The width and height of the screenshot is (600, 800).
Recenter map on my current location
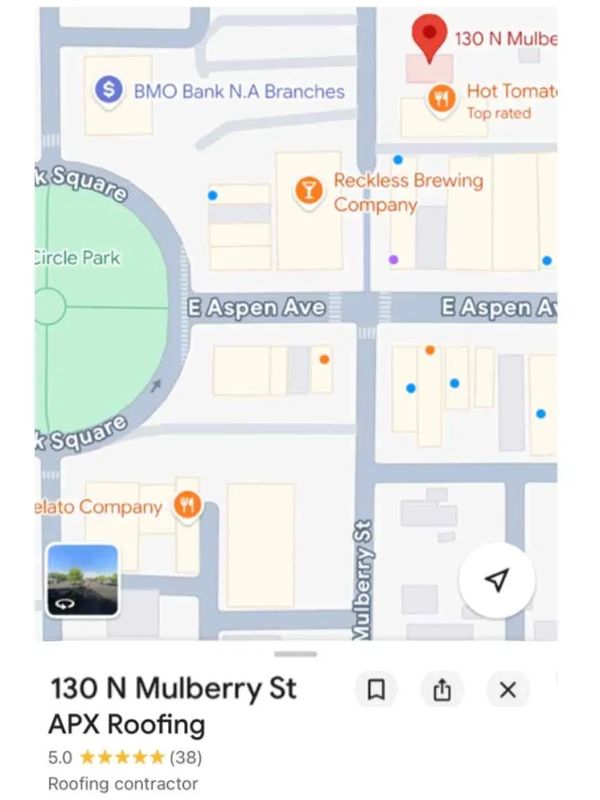pos(497,581)
